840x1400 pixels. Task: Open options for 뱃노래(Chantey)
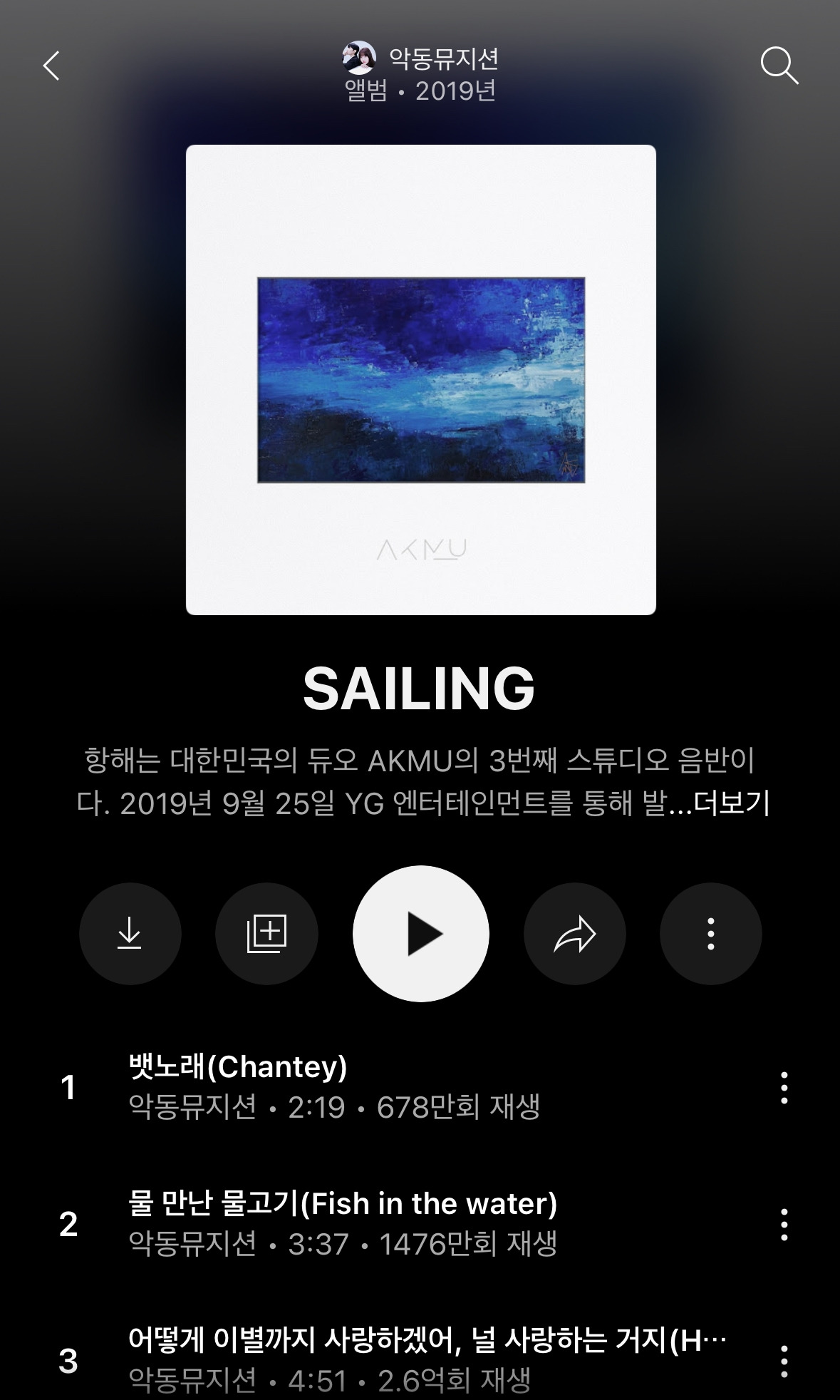tap(784, 1088)
